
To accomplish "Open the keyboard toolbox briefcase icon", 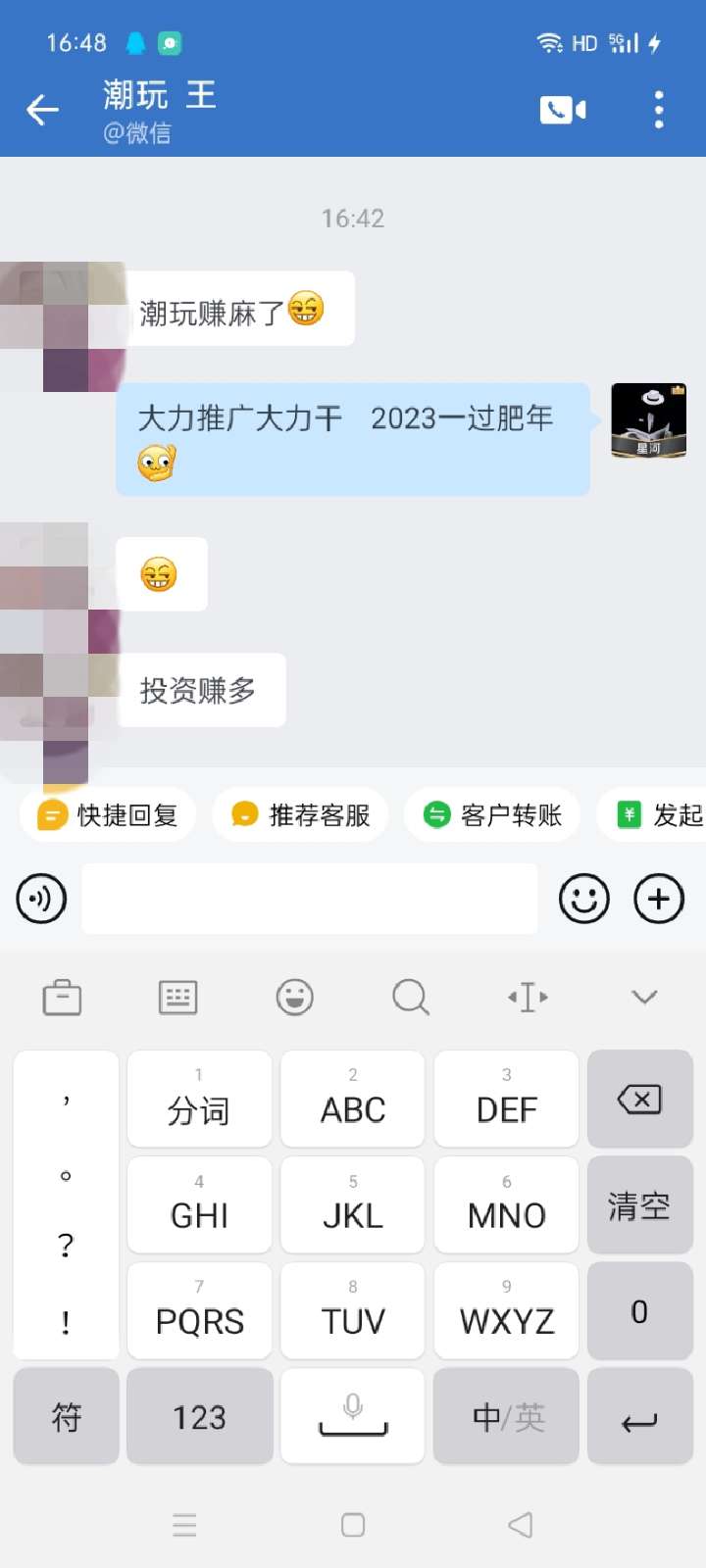I will click(62, 998).
